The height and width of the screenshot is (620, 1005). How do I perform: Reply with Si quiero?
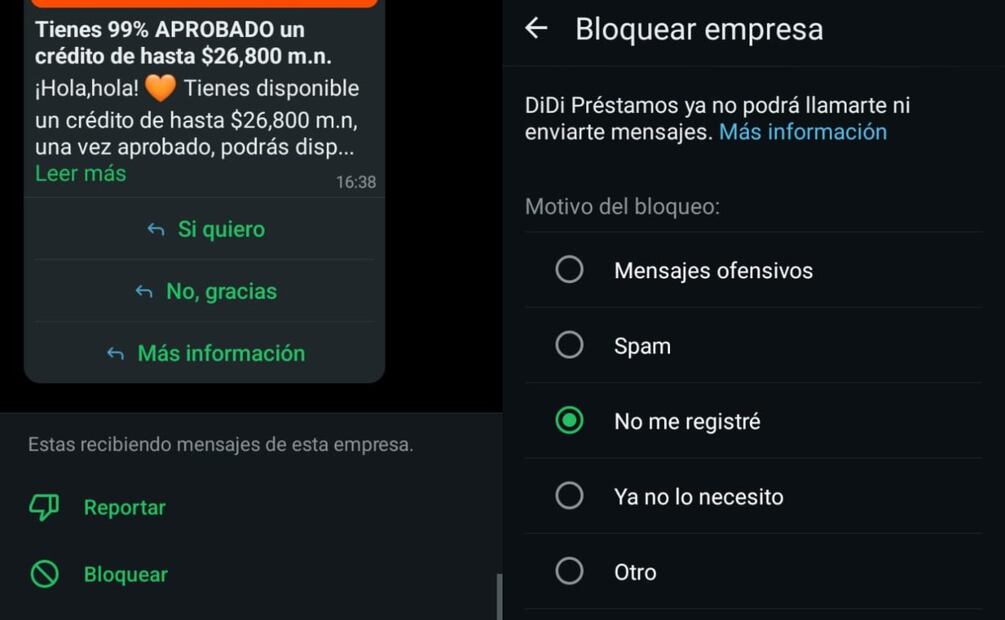[205, 229]
